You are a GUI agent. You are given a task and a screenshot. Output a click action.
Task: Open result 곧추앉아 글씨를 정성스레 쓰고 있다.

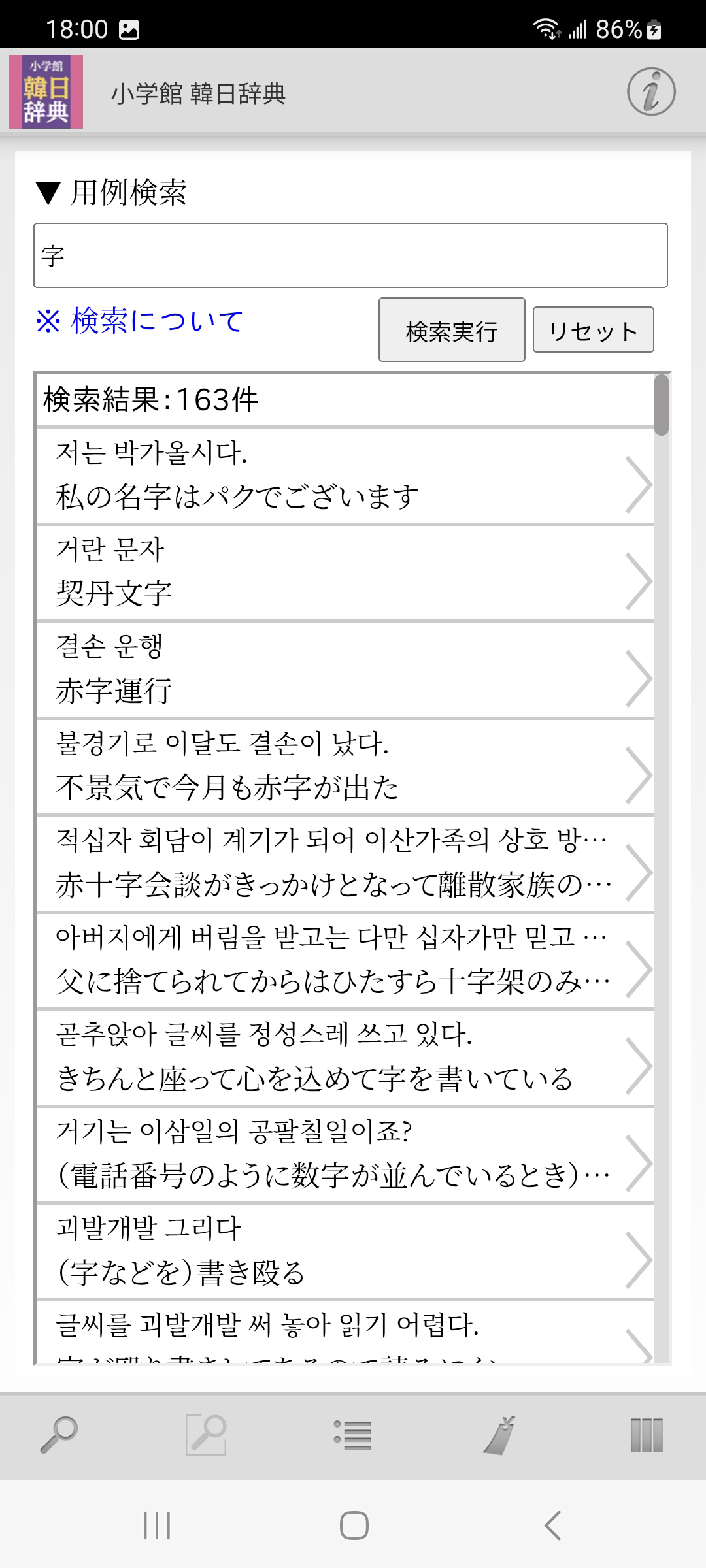(x=345, y=1056)
